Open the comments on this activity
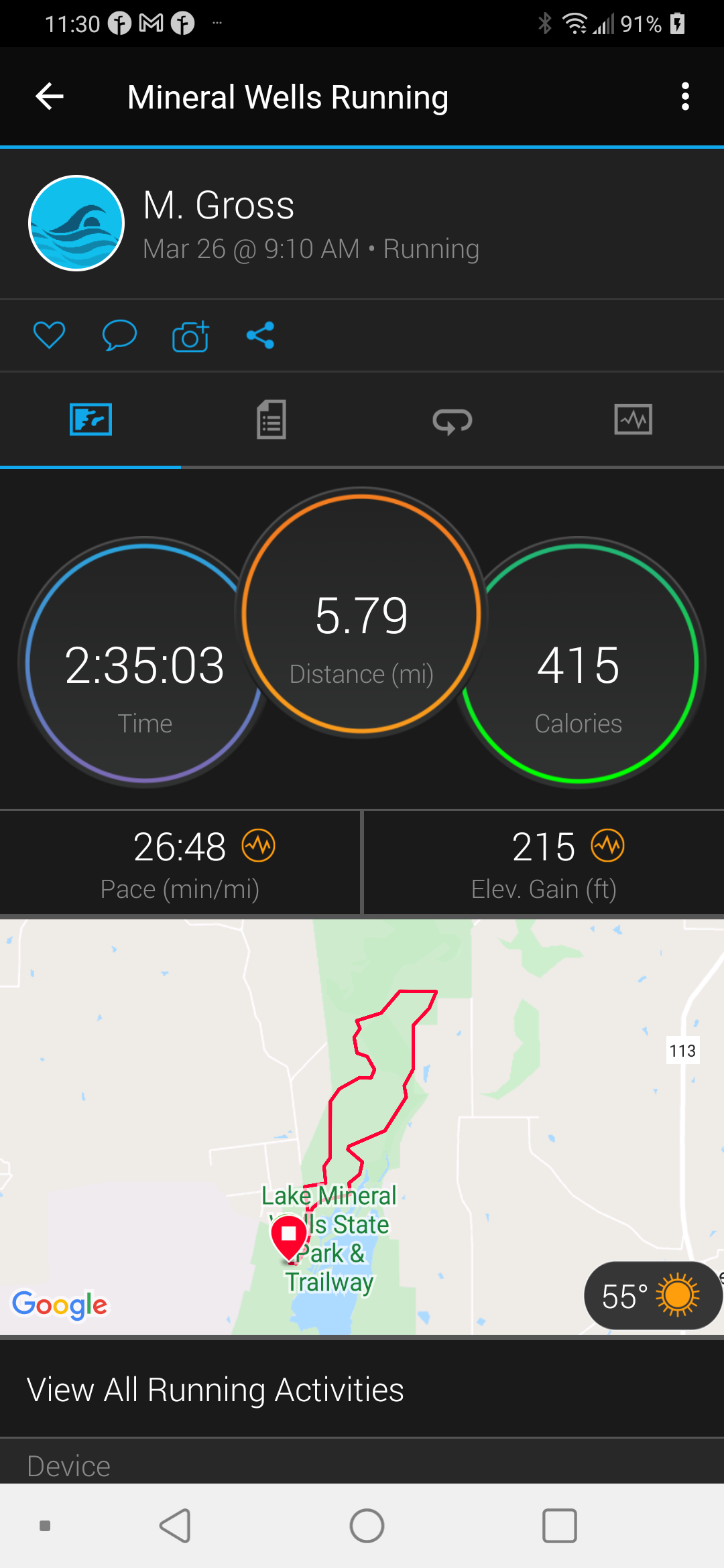This screenshot has height=1568, width=724. pyautogui.click(x=119, y=335)
